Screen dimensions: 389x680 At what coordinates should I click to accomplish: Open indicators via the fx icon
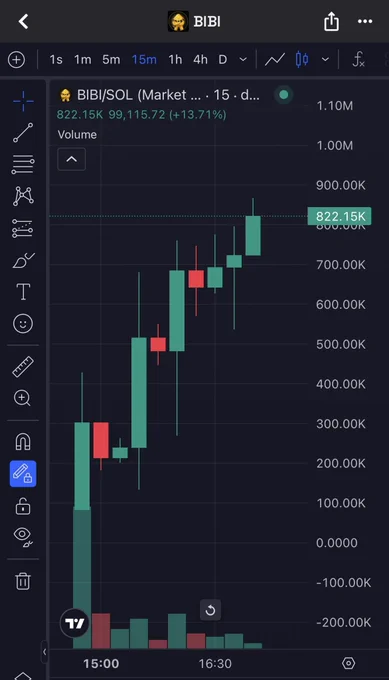(x=358, y=59)
